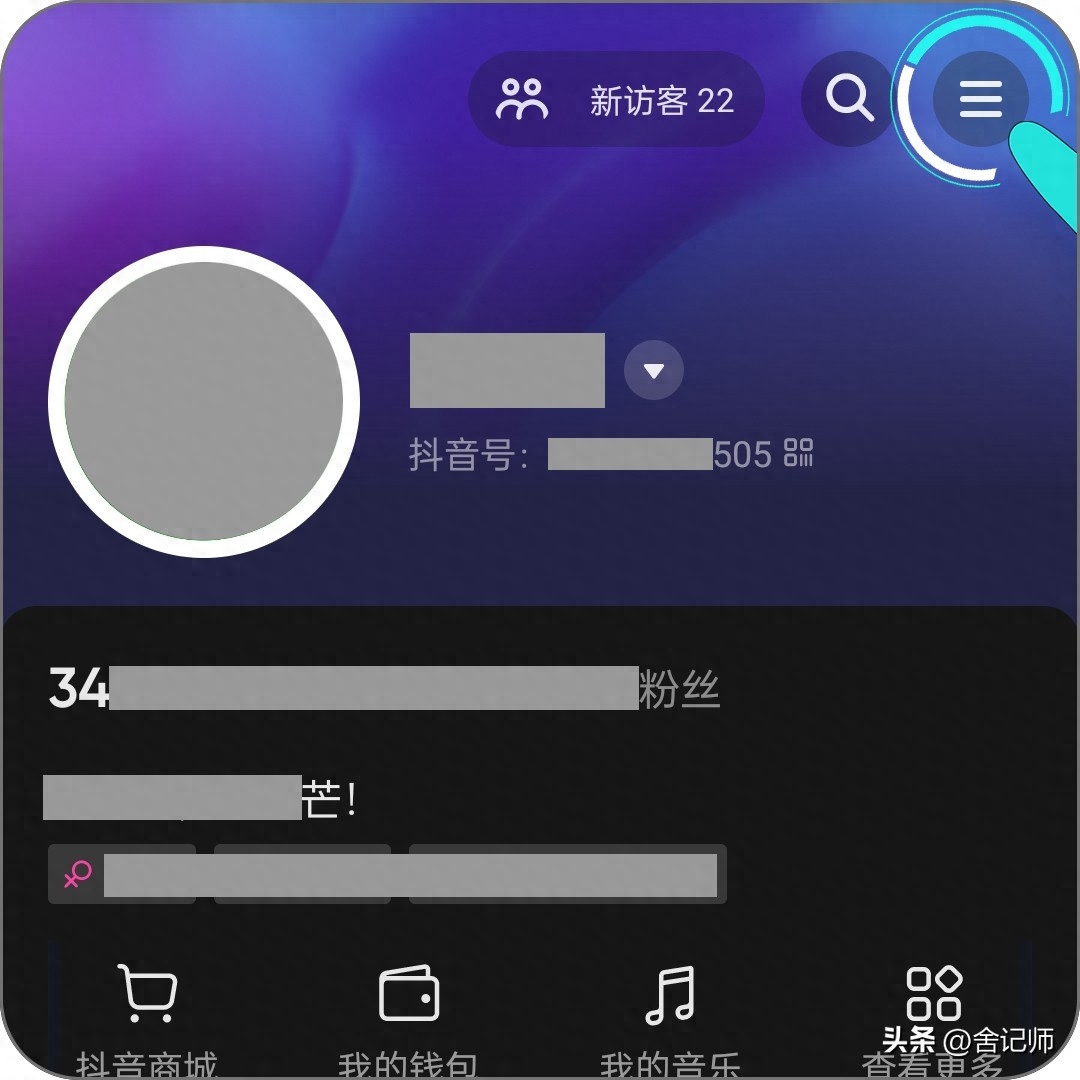Show the QR code beside 抖音号

(799, 453)
